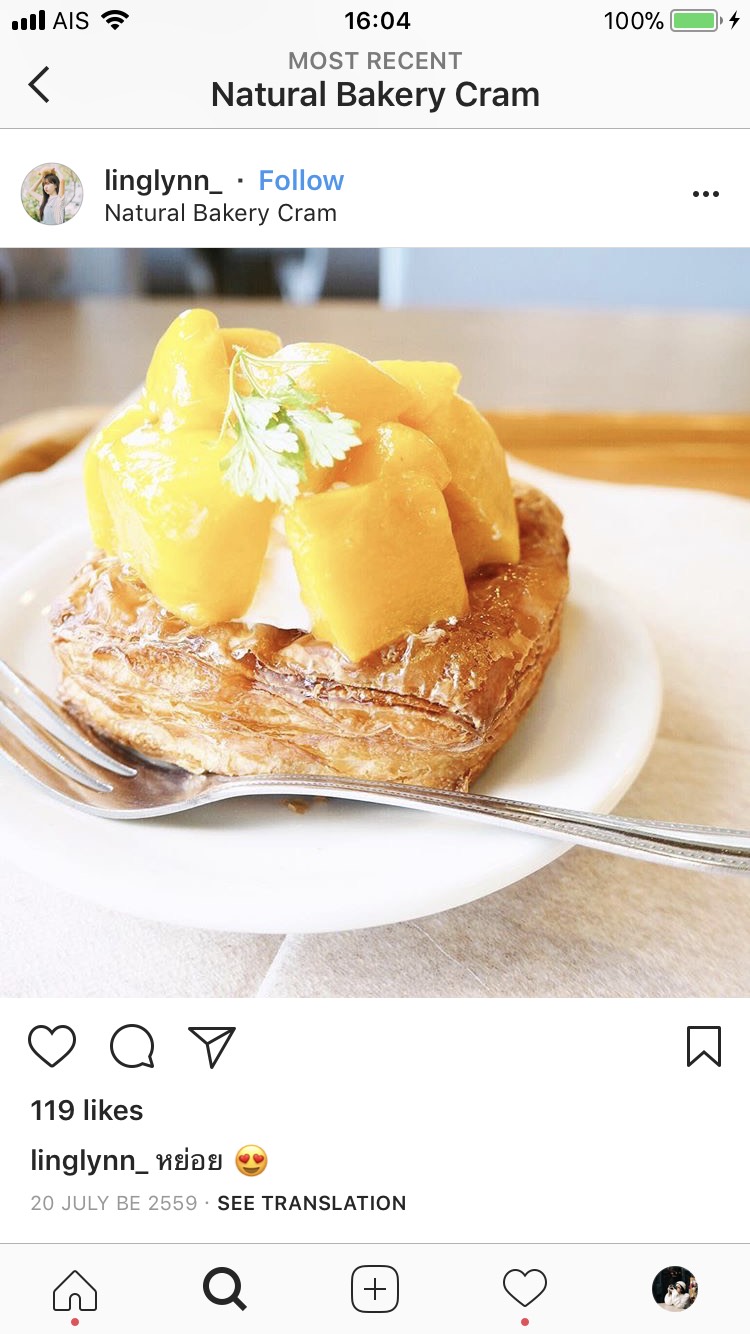Open the Natural Bakery Cram location under username
The image size is (750, 1334).
click(220, 213)
